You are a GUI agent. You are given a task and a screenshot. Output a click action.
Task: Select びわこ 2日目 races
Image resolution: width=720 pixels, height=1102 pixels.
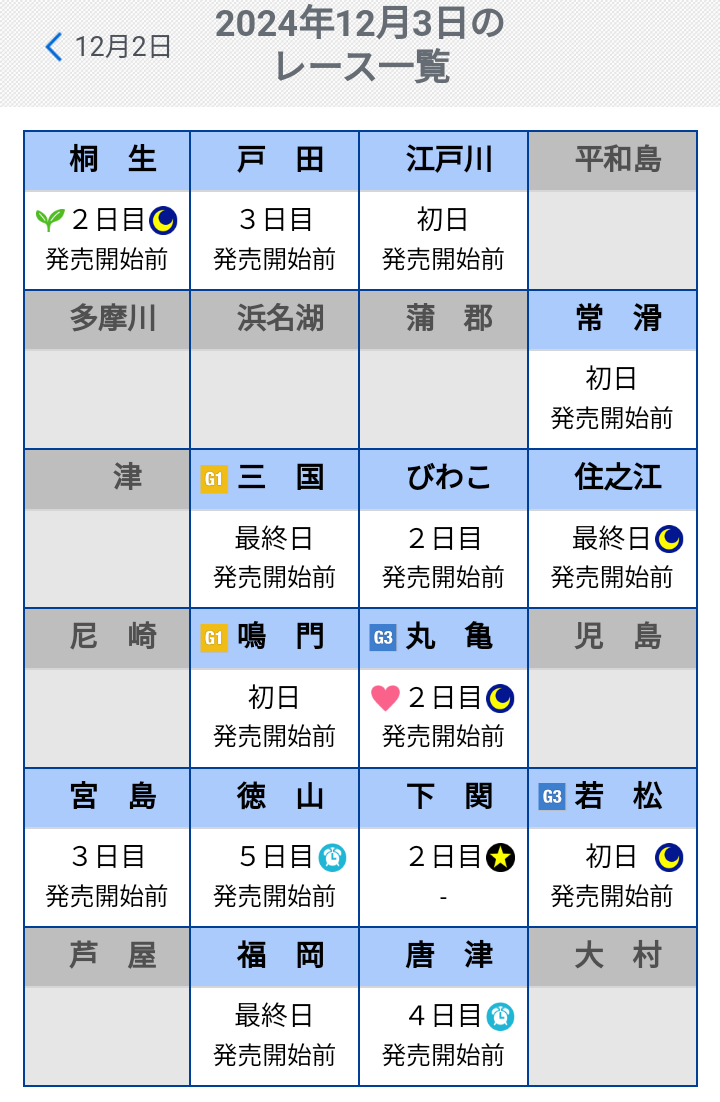[x=443, y=556]
